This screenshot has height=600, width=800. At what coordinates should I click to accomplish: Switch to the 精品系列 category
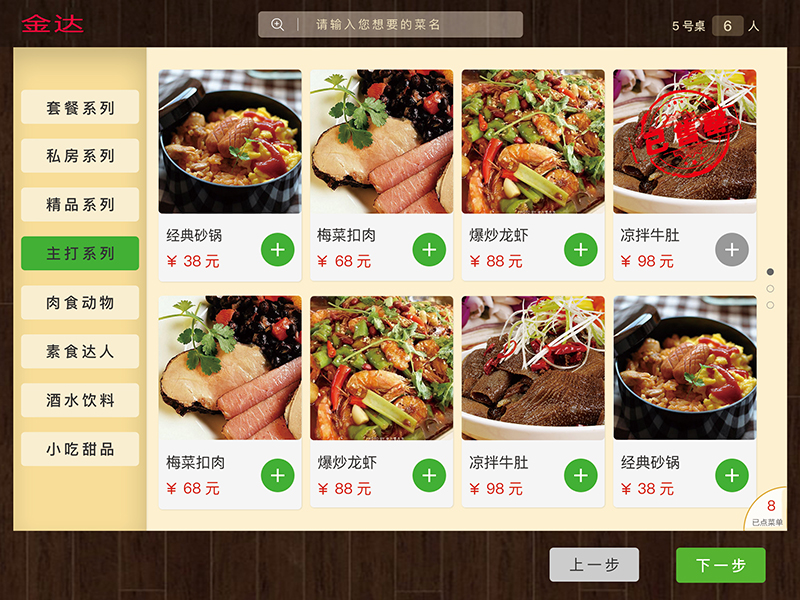pos(80,205)
